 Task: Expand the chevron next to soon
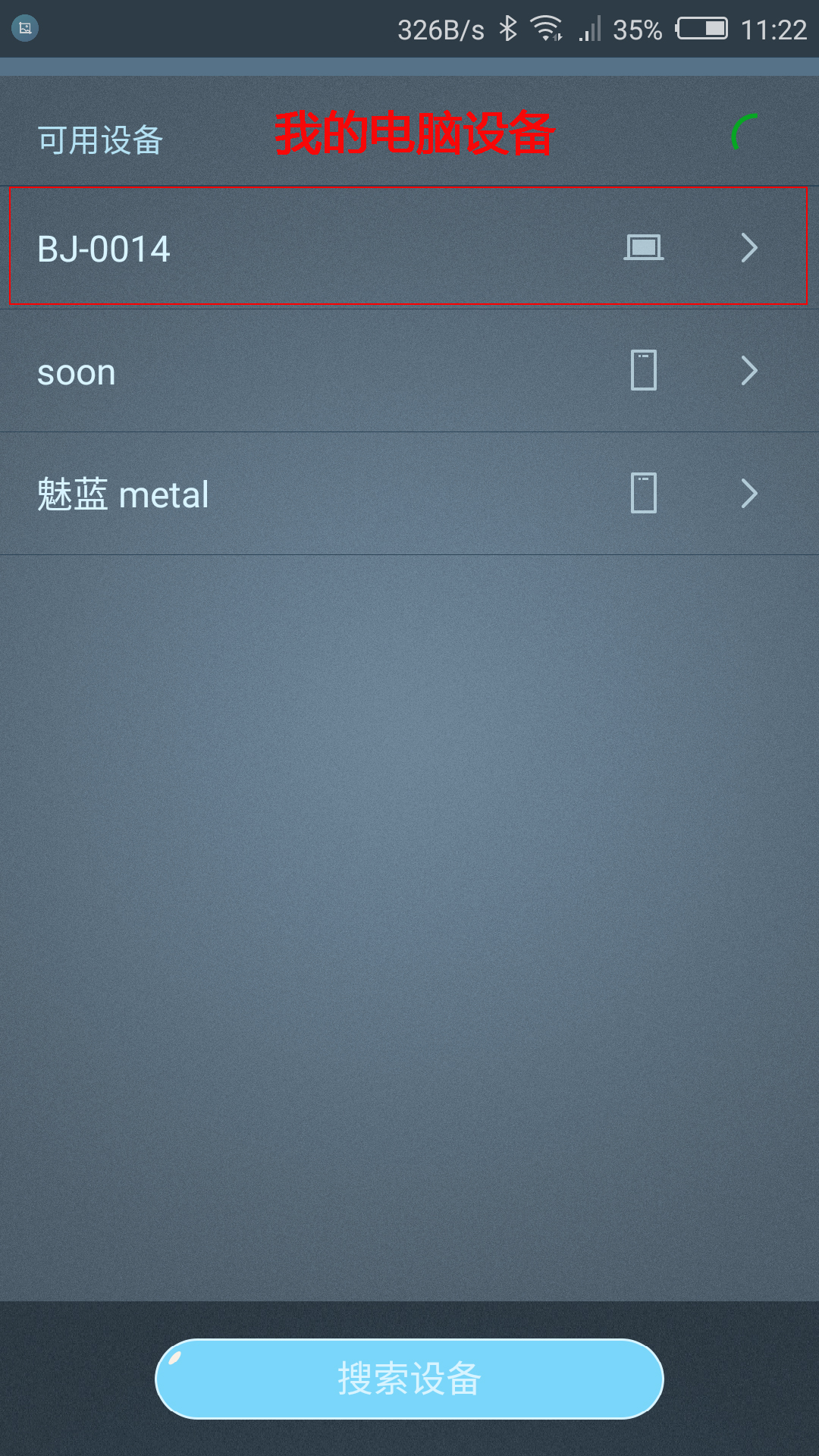coord(748,371)
